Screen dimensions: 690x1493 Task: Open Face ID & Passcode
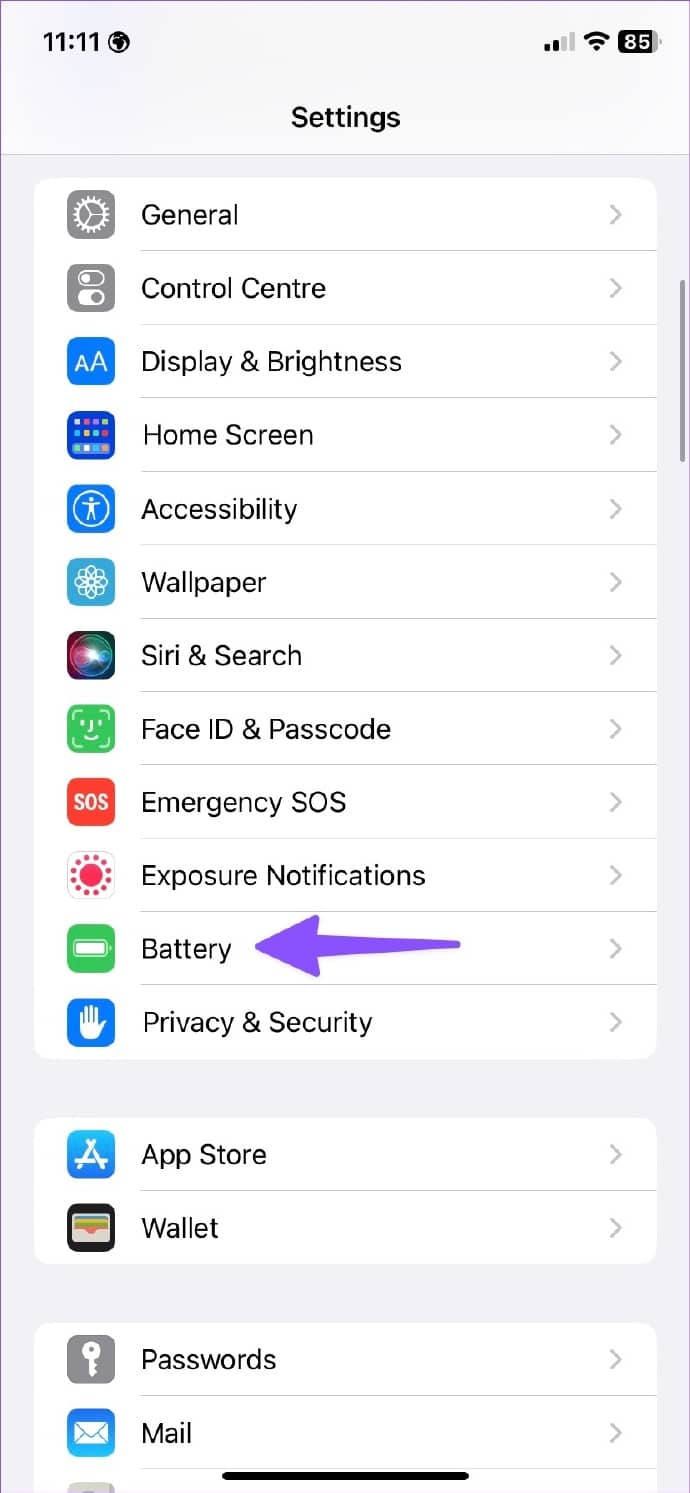345,729
